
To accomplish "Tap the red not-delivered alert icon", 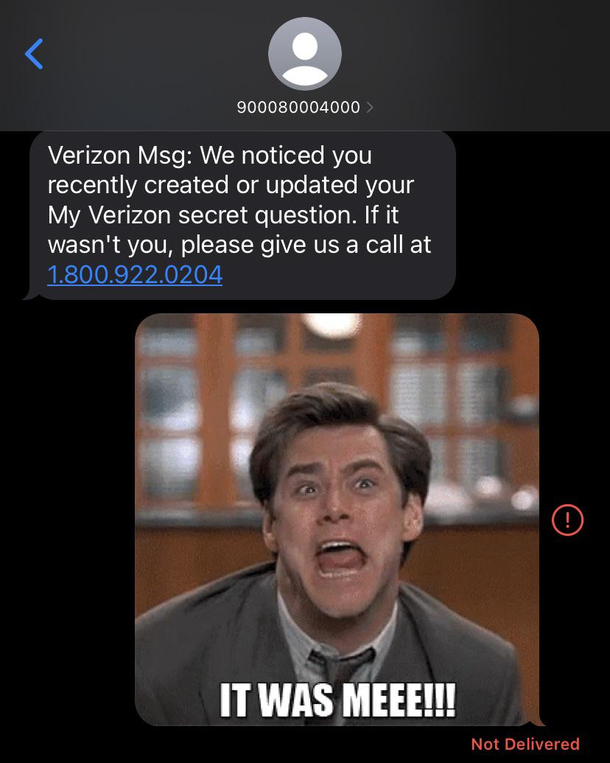I will click(x=567, y=519).
